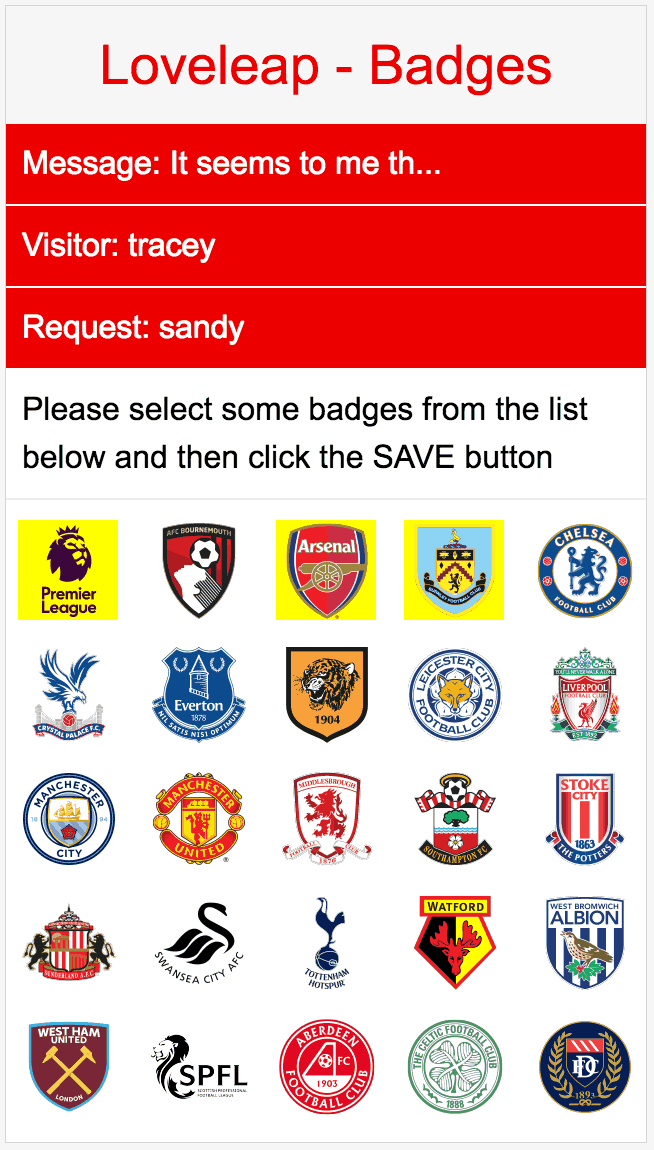Screen dimensions: 654x1150
Task: Deselect the Arsenal badge
Action: click(326, 570)
